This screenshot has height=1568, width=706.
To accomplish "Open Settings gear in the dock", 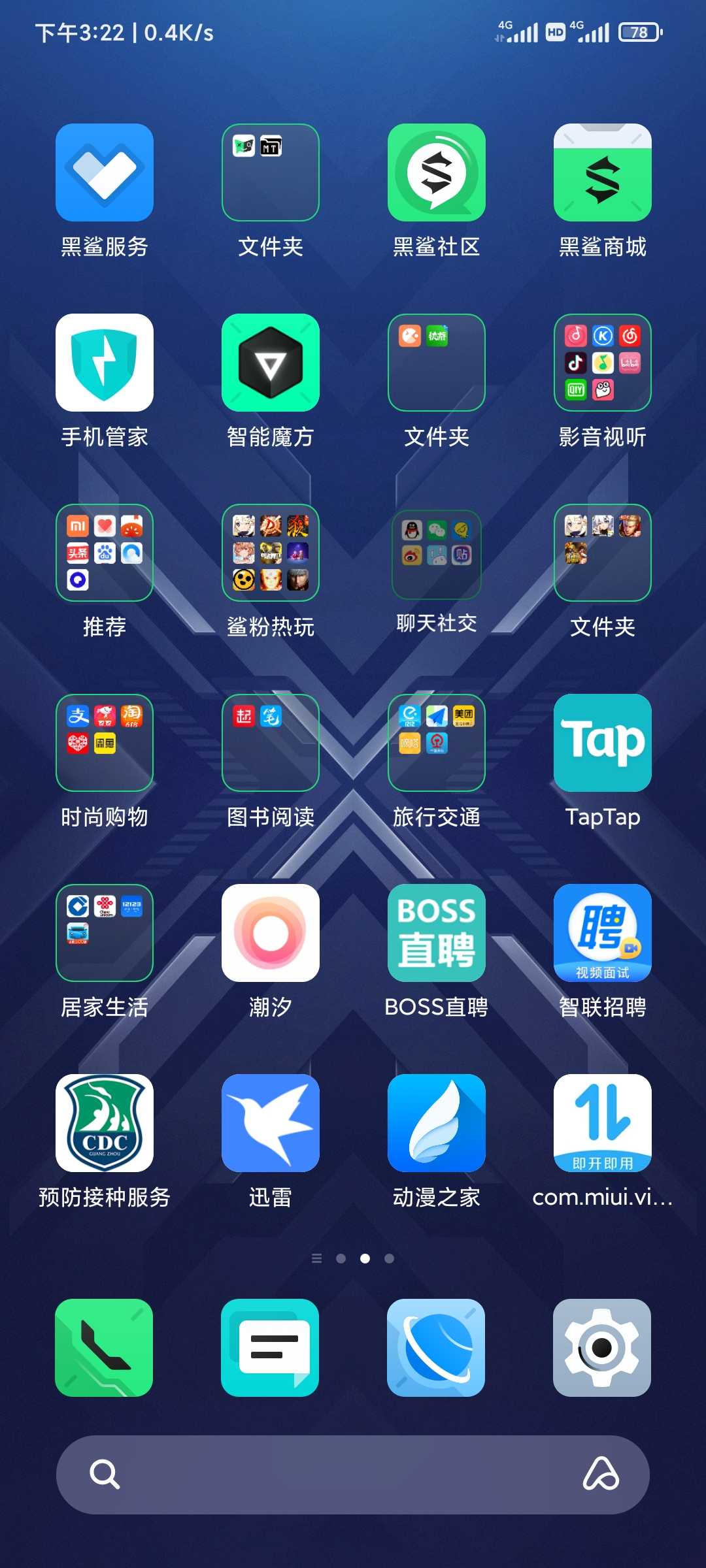I will click(x=602, y=1348).
